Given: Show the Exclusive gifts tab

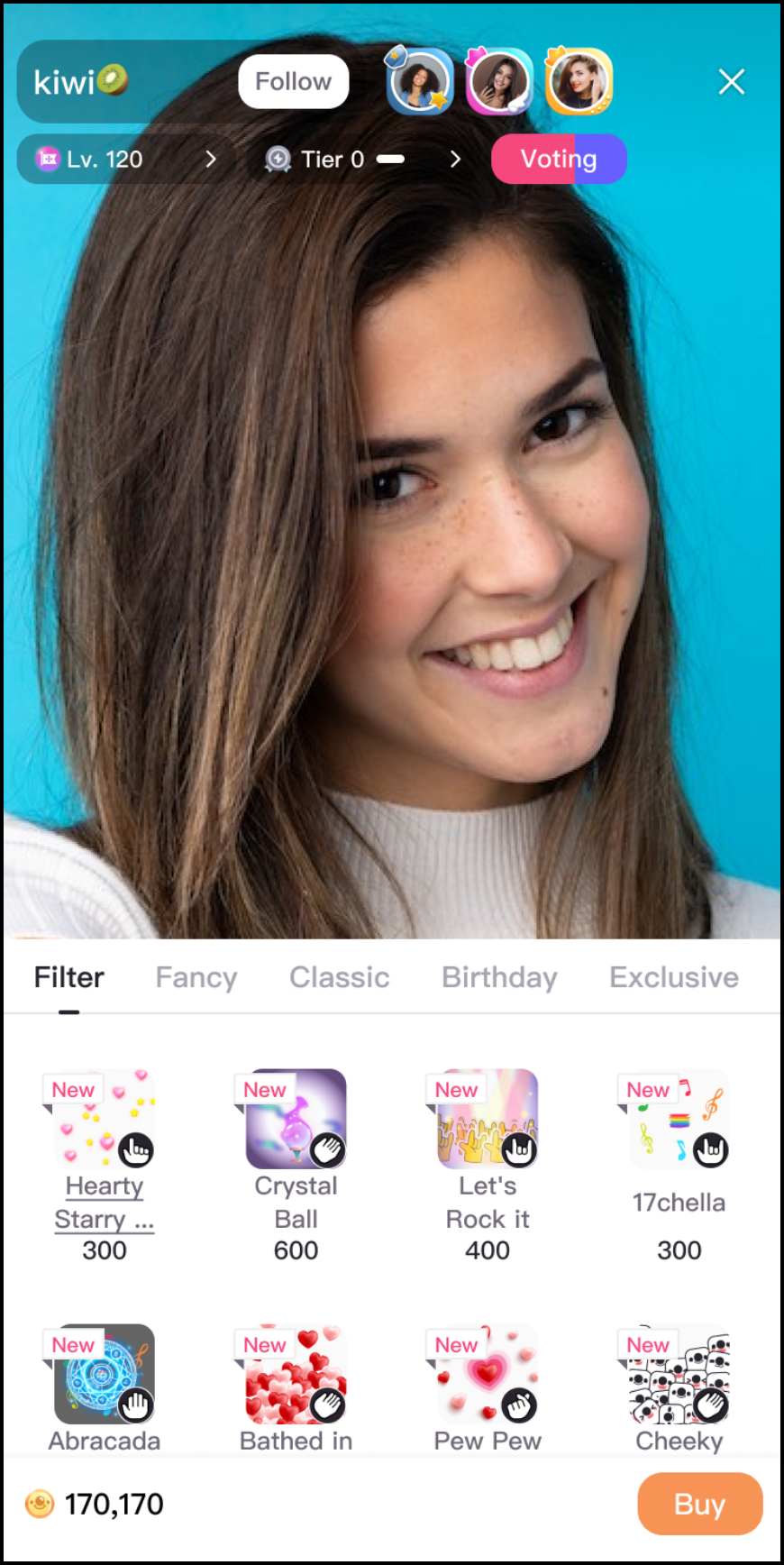Looking at the screenshot, I should point(673,977).
